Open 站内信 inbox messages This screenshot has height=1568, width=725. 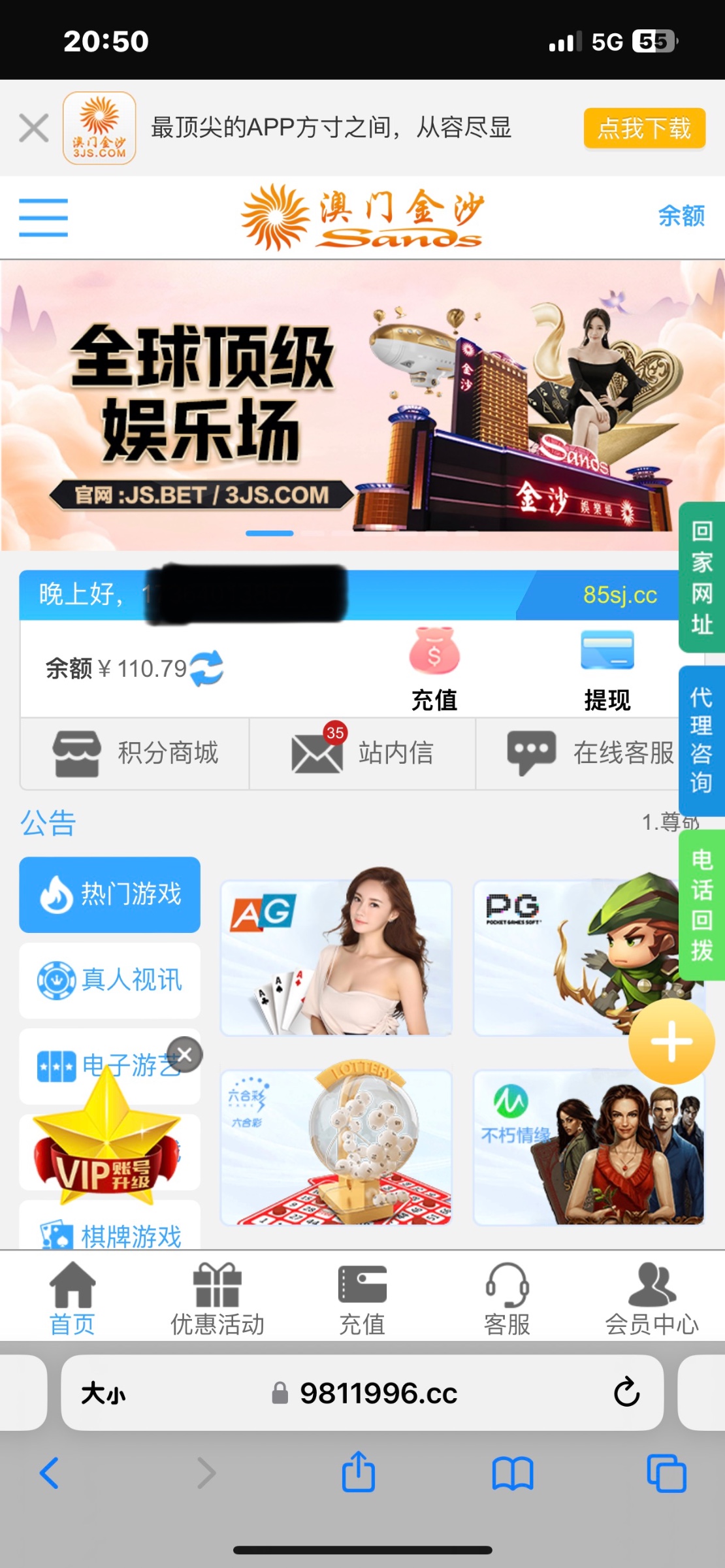coord(362,753)
